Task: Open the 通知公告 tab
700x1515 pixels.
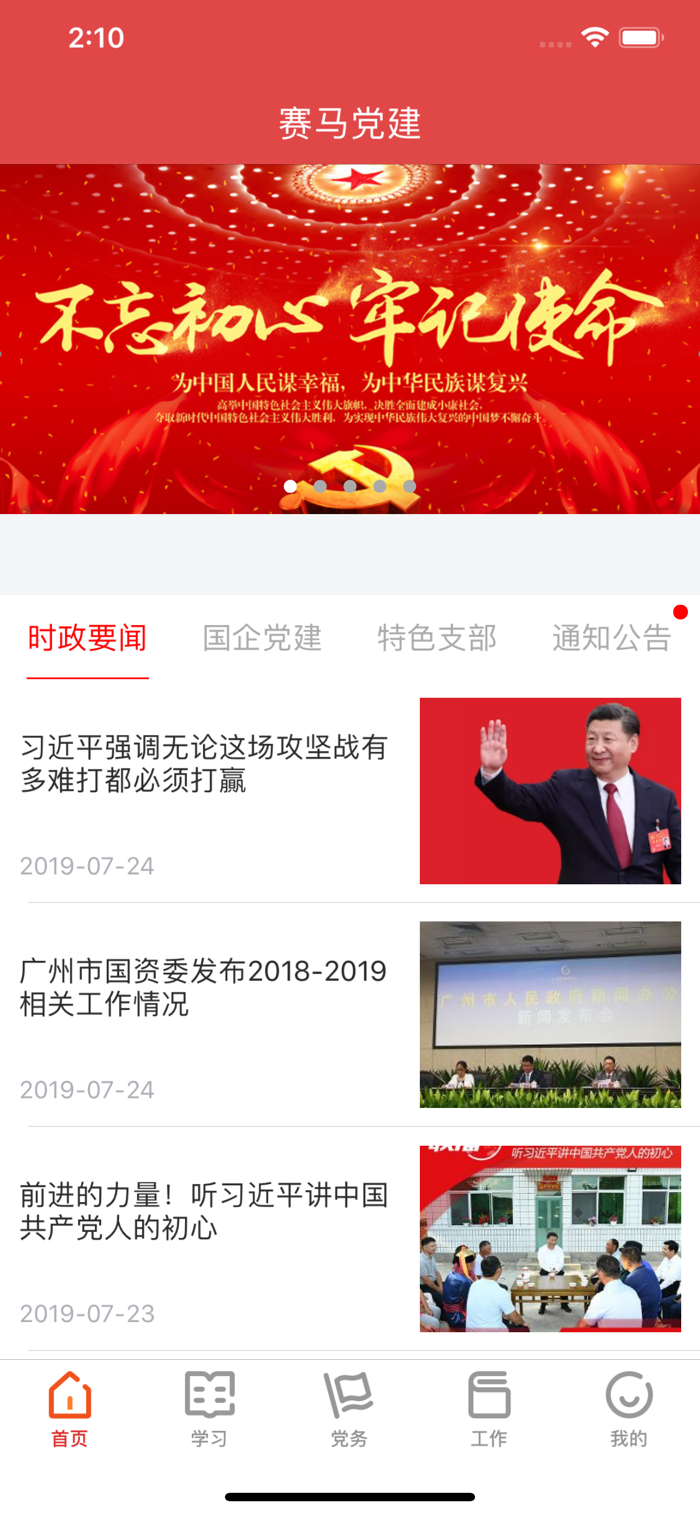Action: pyautogui.click(x=611, y=638)
